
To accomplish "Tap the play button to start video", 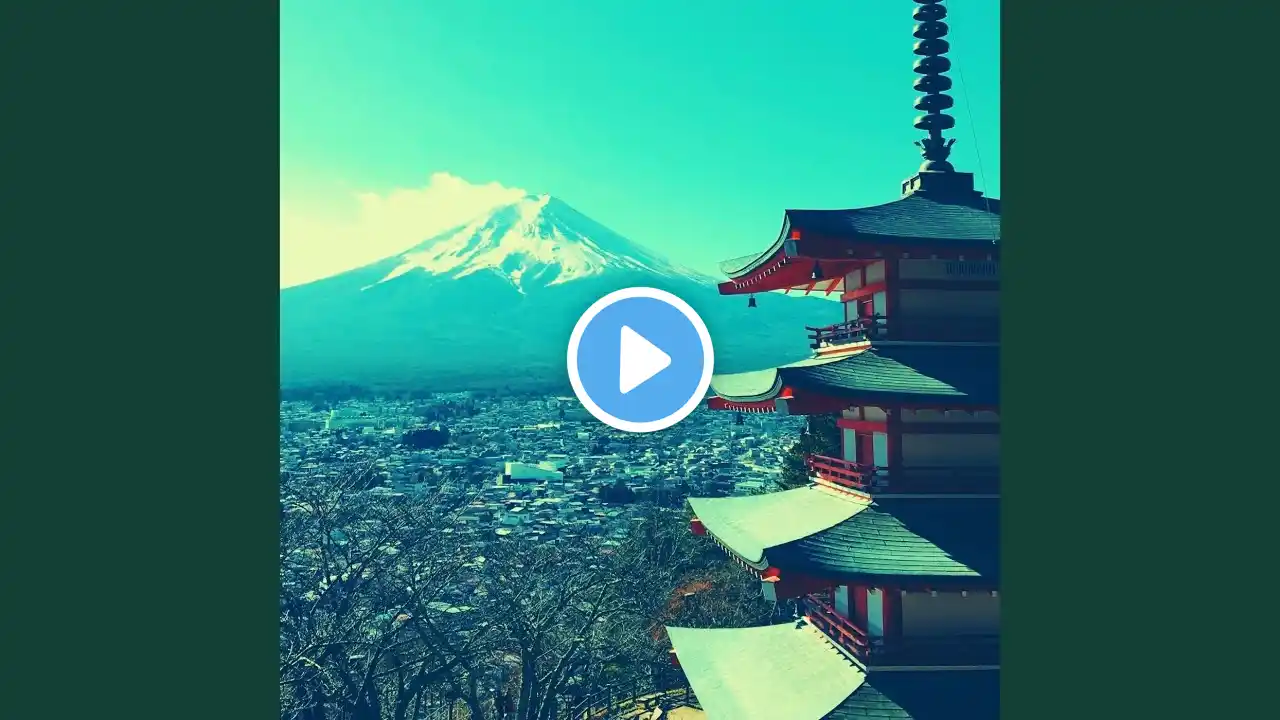I will tap(640, 359).
